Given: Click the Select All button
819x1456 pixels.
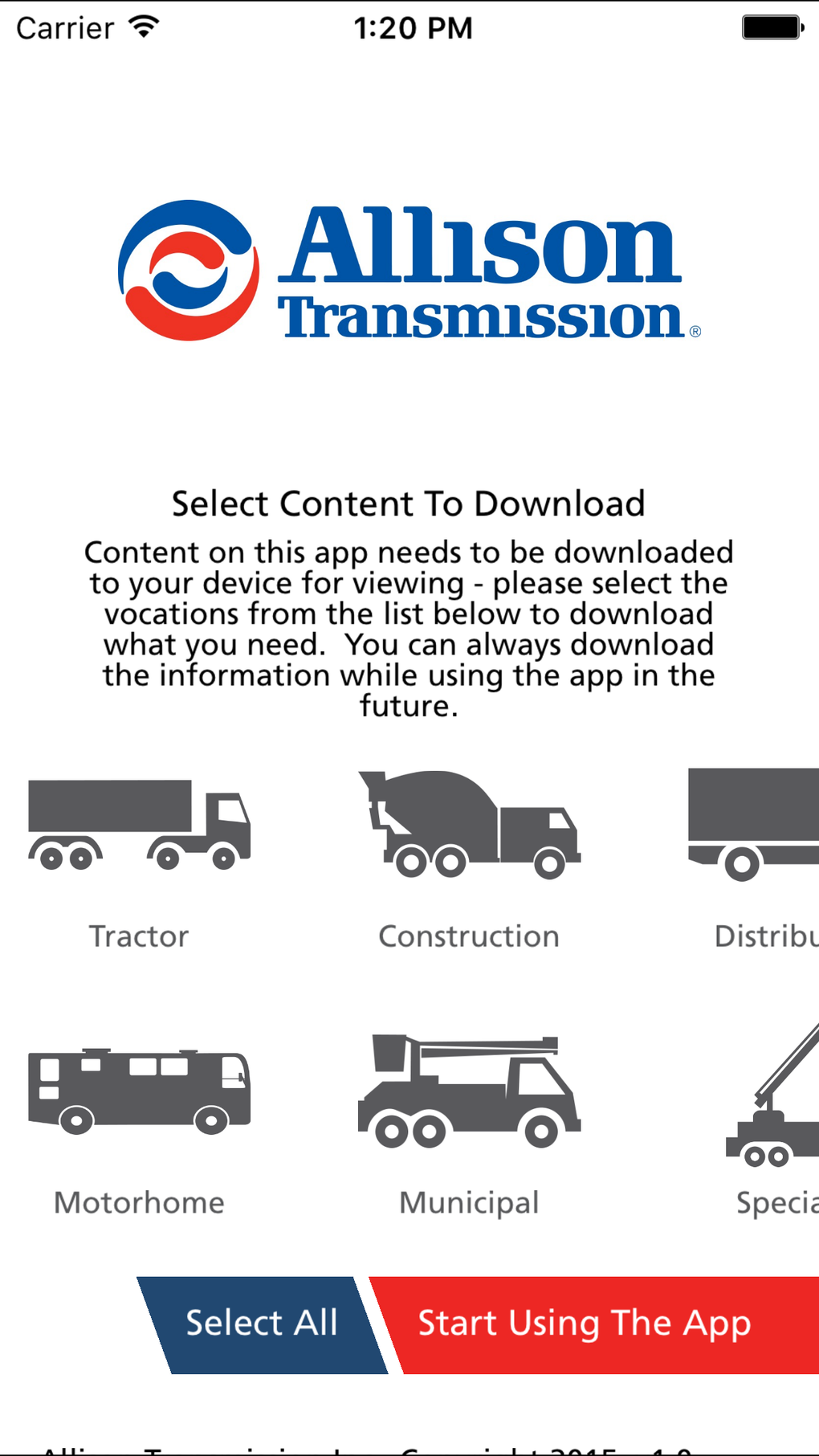Looking at the screenshot, I should (x=261, y=1323).
